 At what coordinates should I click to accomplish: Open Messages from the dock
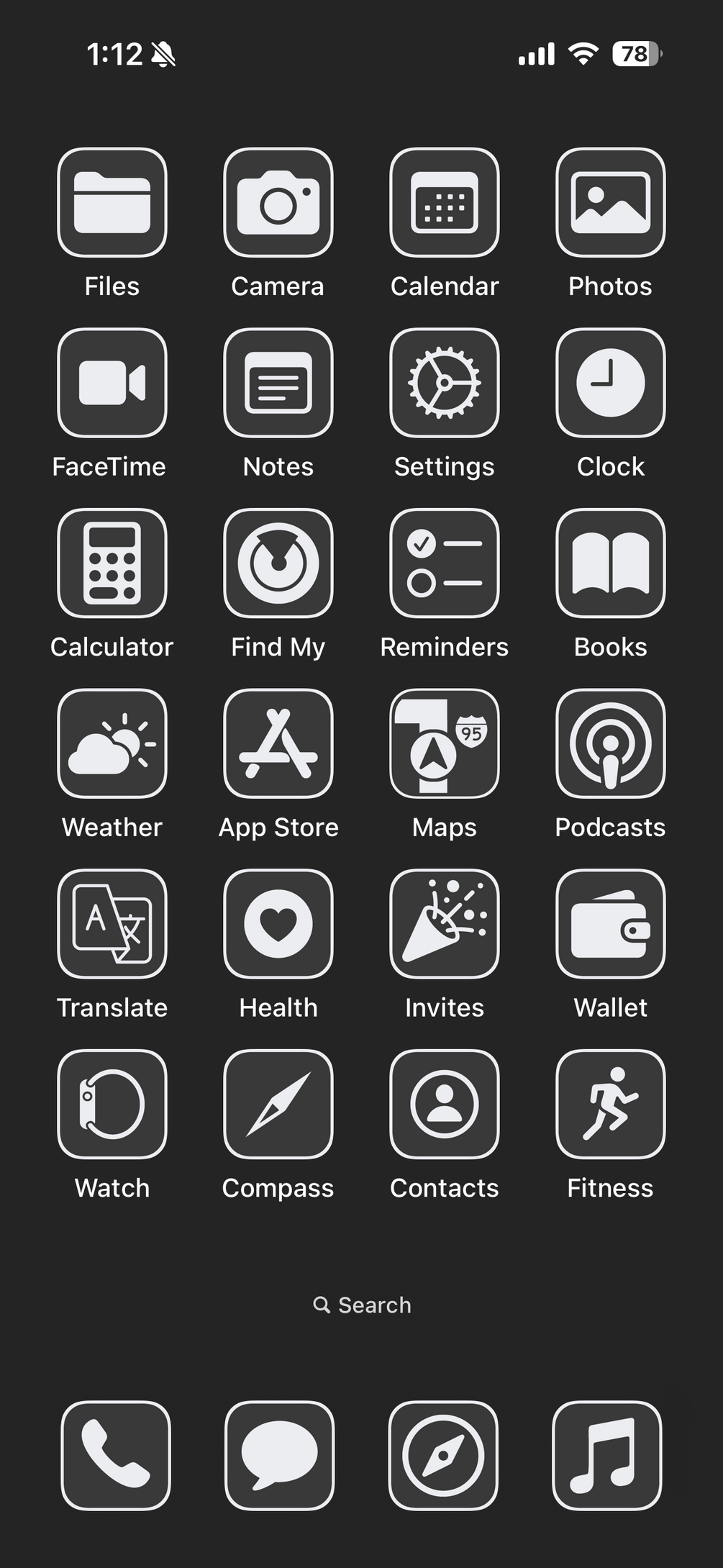click(x=279, y=1455)
